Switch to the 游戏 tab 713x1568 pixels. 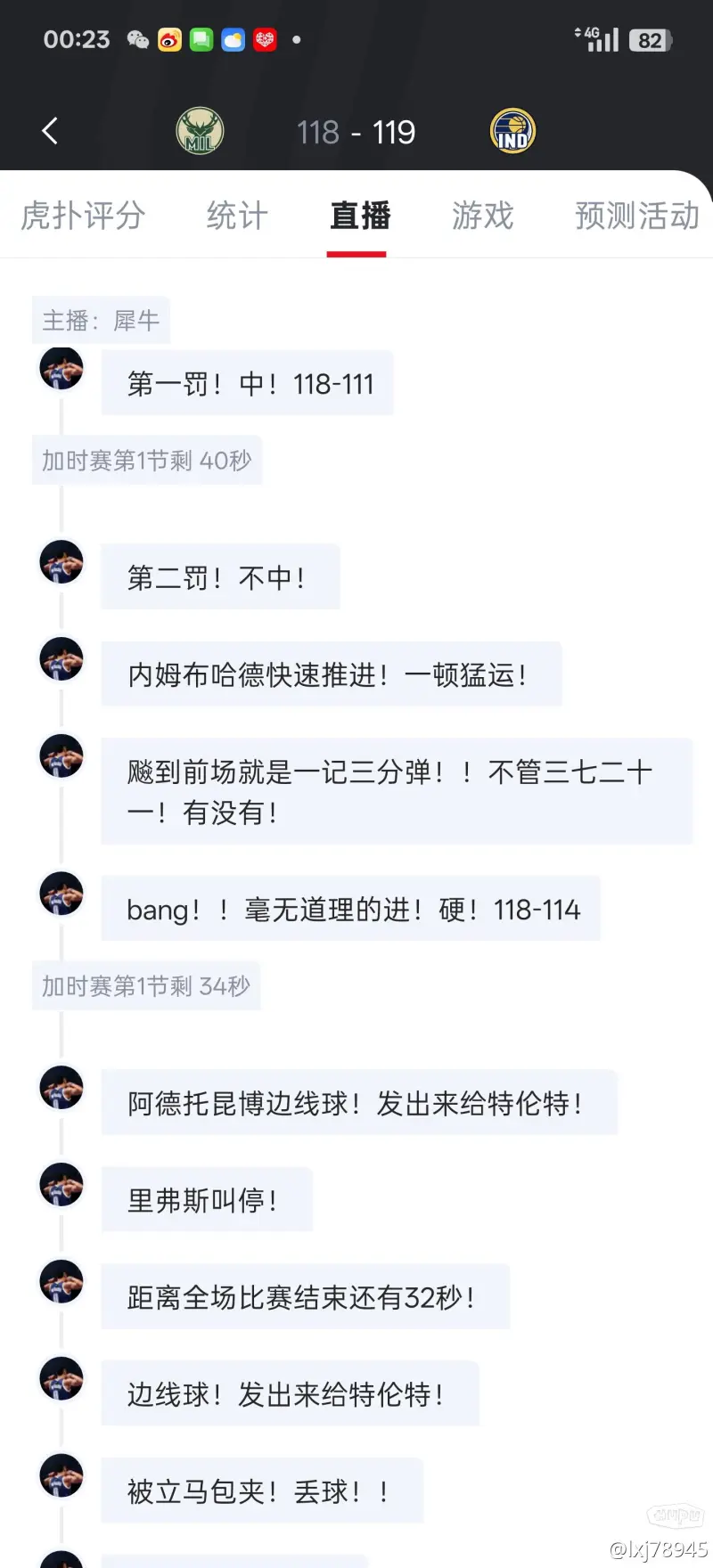coord(482,216)
